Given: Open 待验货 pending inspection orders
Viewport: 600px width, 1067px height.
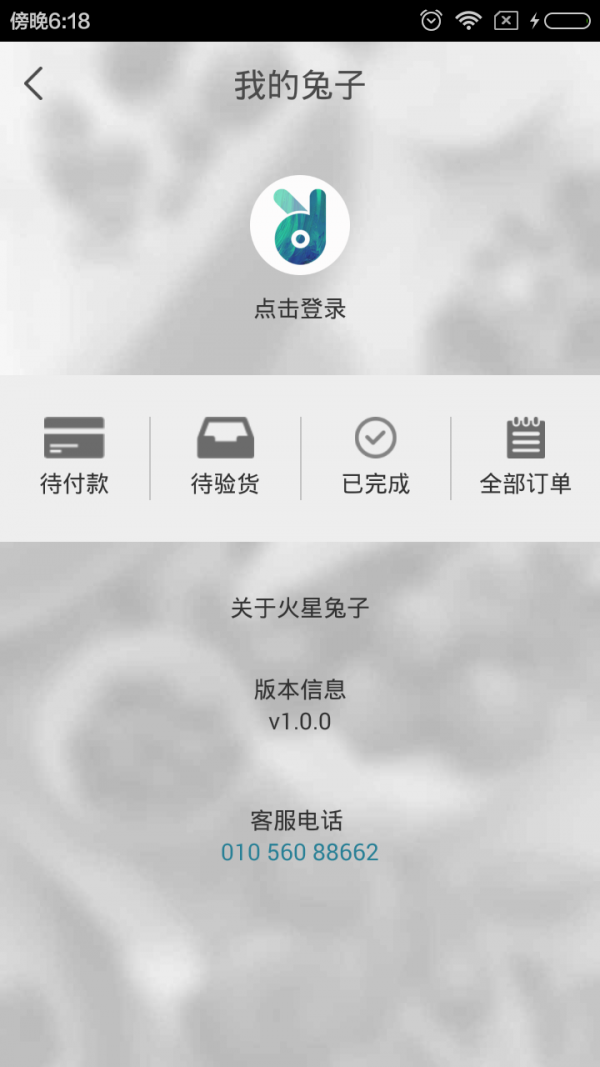Looking at the screenshot, I should pos(225,457).
